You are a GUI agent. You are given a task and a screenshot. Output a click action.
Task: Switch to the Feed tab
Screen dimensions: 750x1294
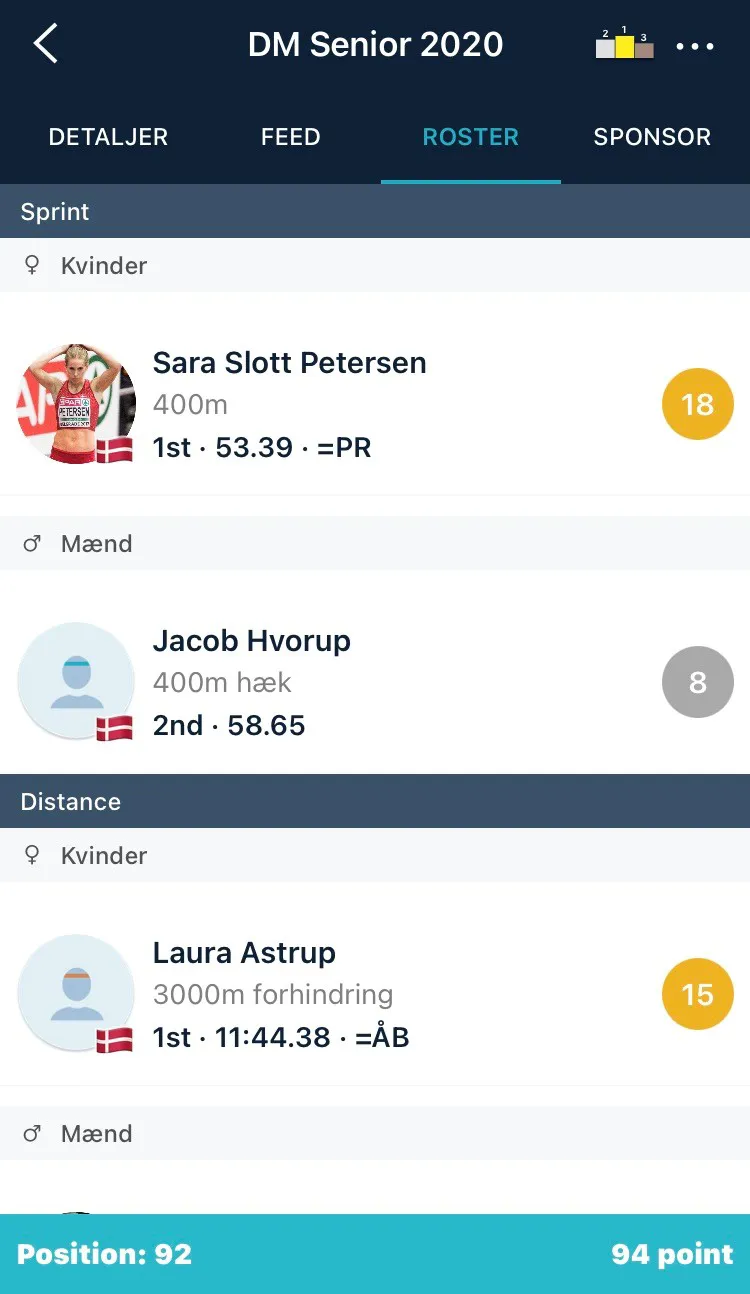290,137
